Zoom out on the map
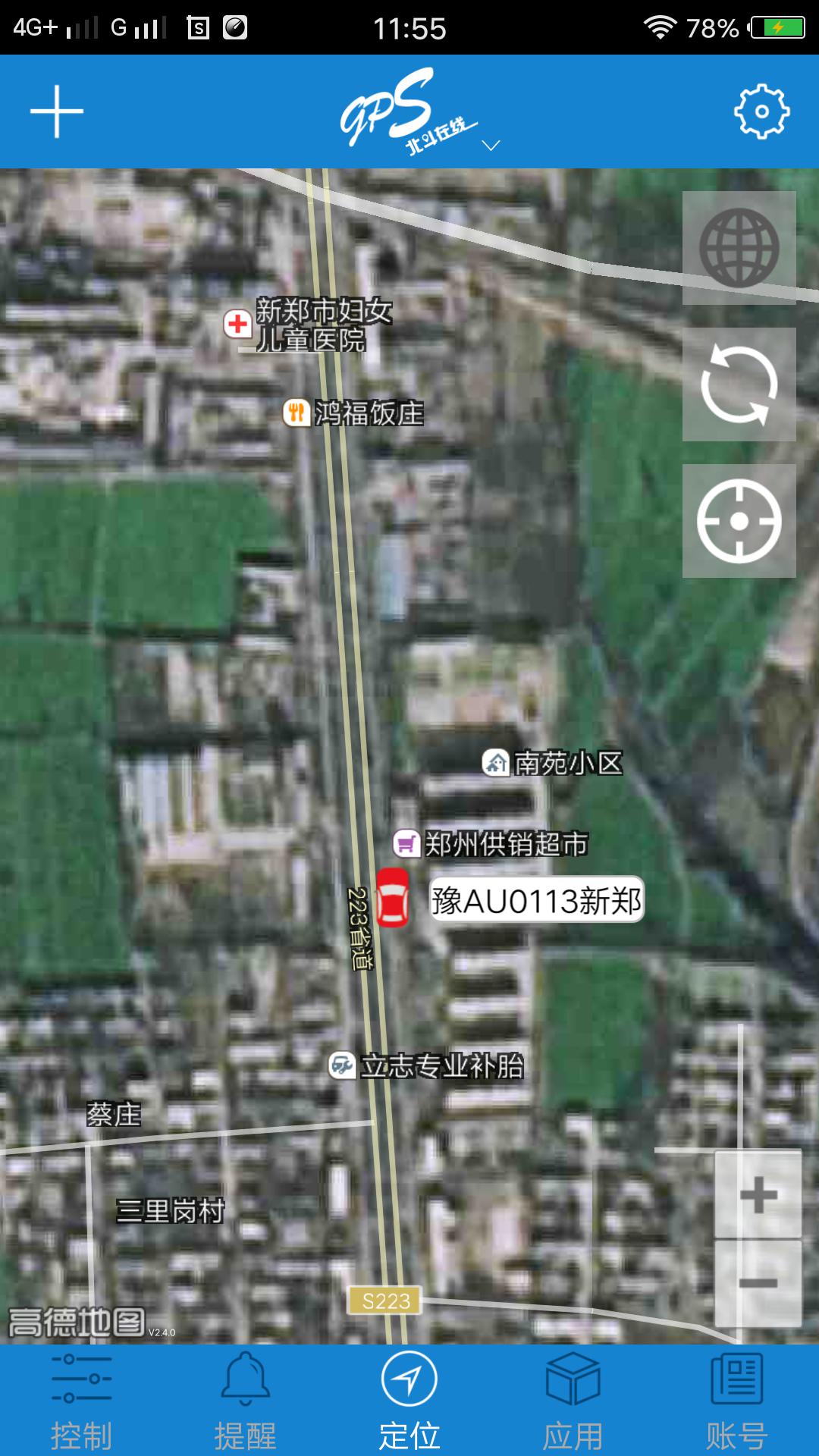 pos(758,1282)
